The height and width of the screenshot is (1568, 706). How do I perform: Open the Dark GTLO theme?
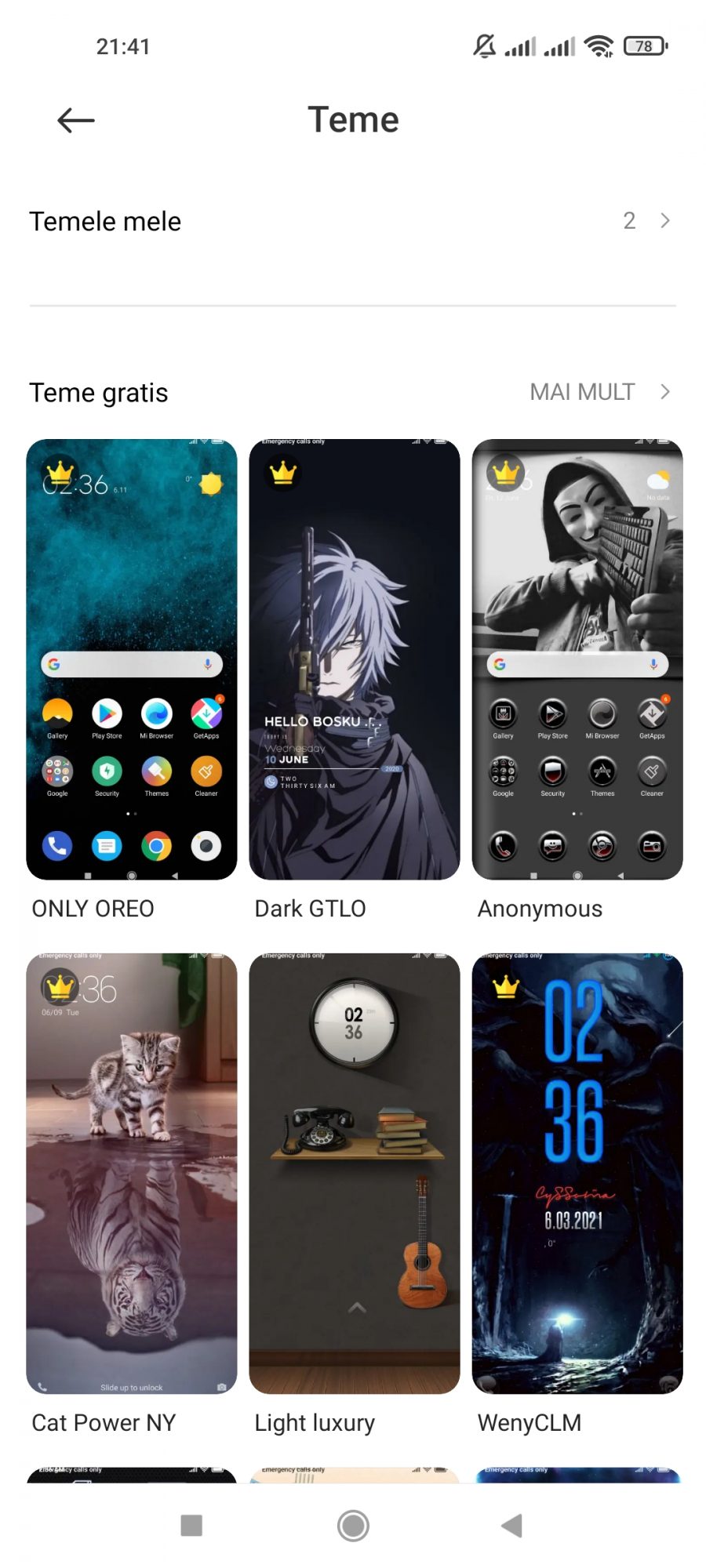click(355, 659)
